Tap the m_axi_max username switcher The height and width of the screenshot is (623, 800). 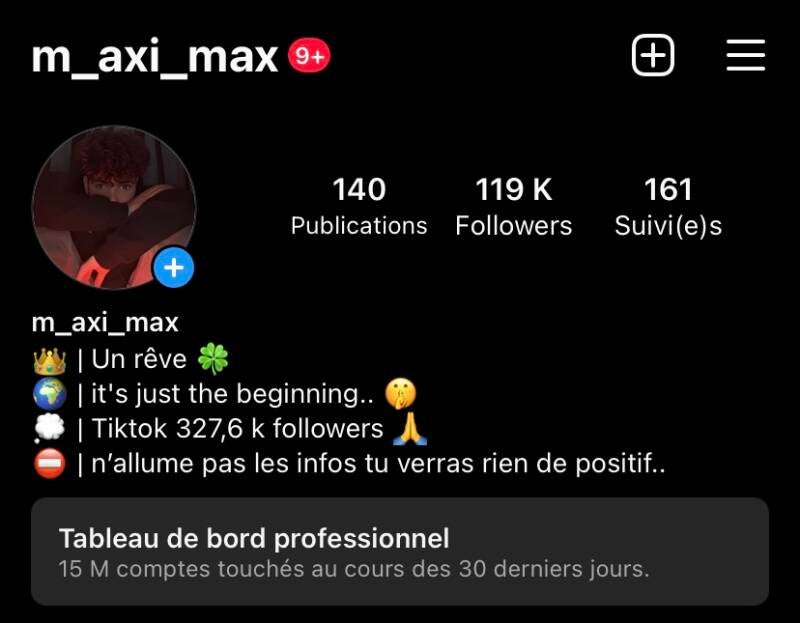click(154, 57)
